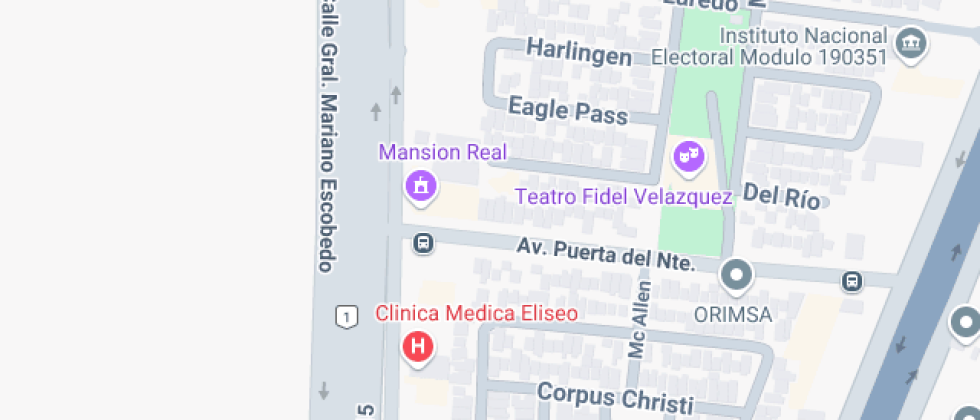Select bus stop near Mariano Escobedo

[424, 243]
